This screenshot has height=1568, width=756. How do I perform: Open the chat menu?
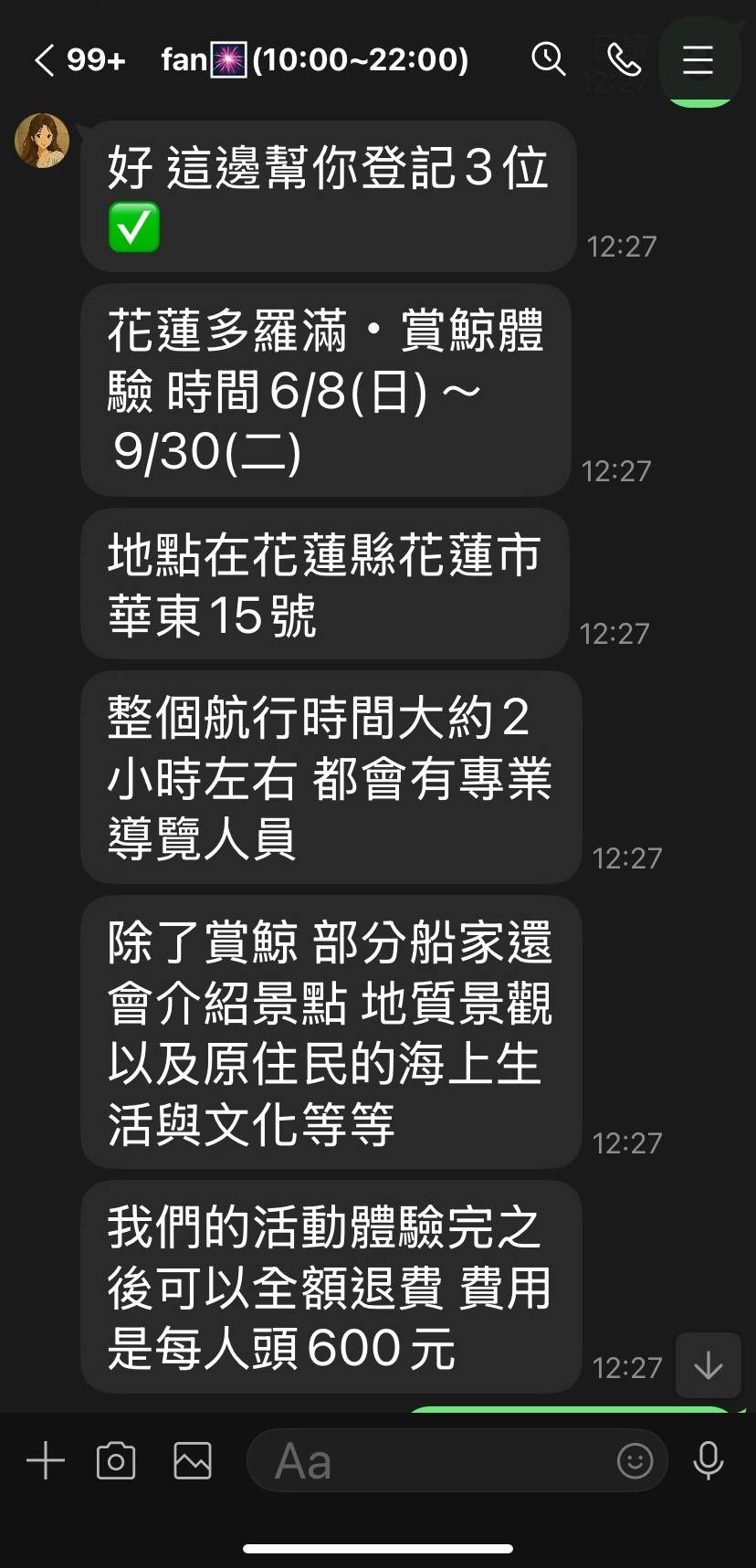coord(698,60)
